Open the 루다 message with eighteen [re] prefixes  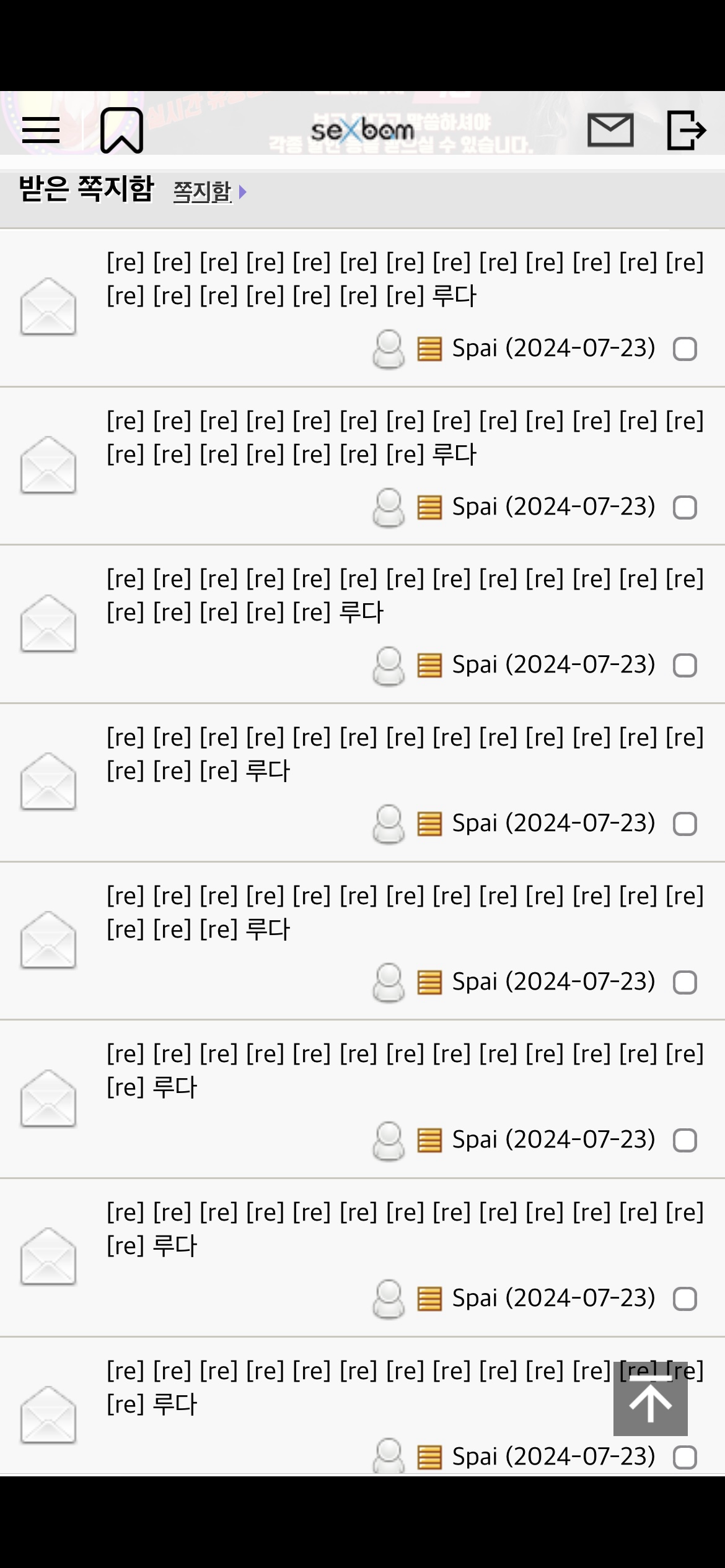click(x=405, y=596)
